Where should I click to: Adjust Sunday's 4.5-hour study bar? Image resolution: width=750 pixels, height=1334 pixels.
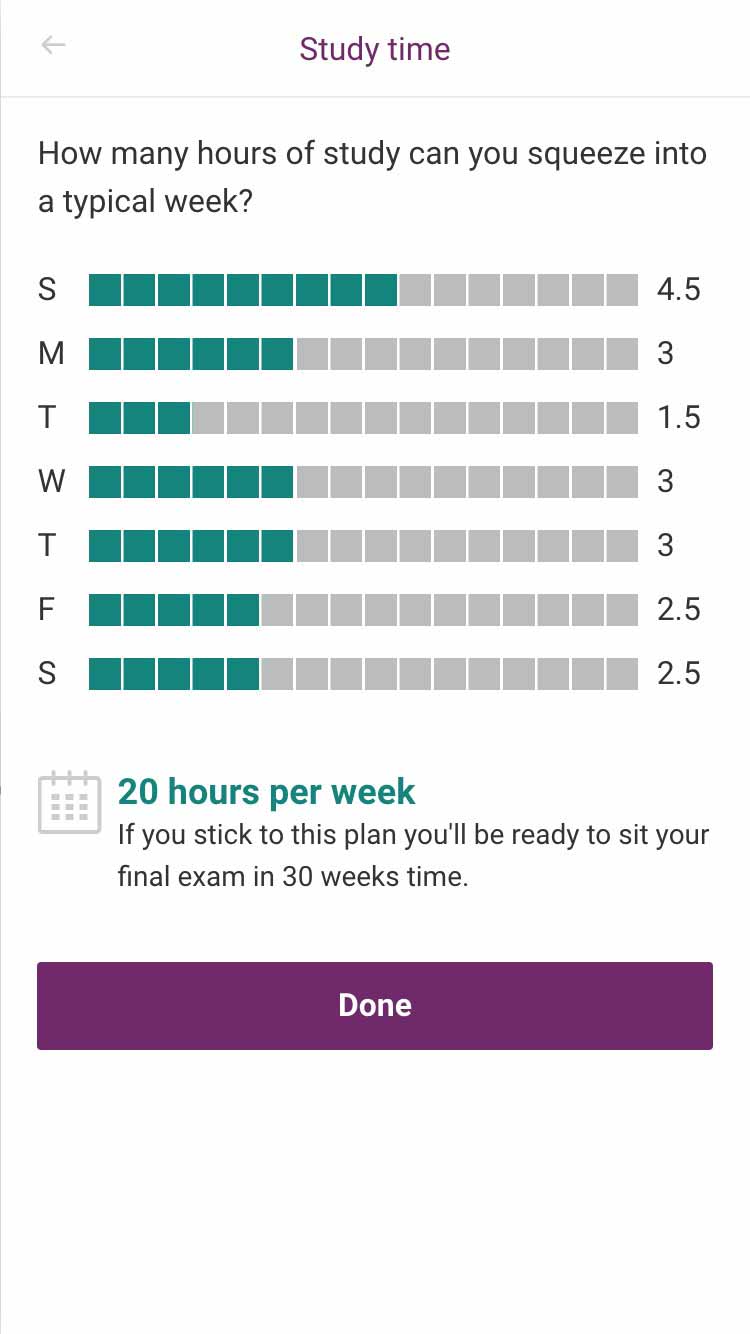[363, 290]
